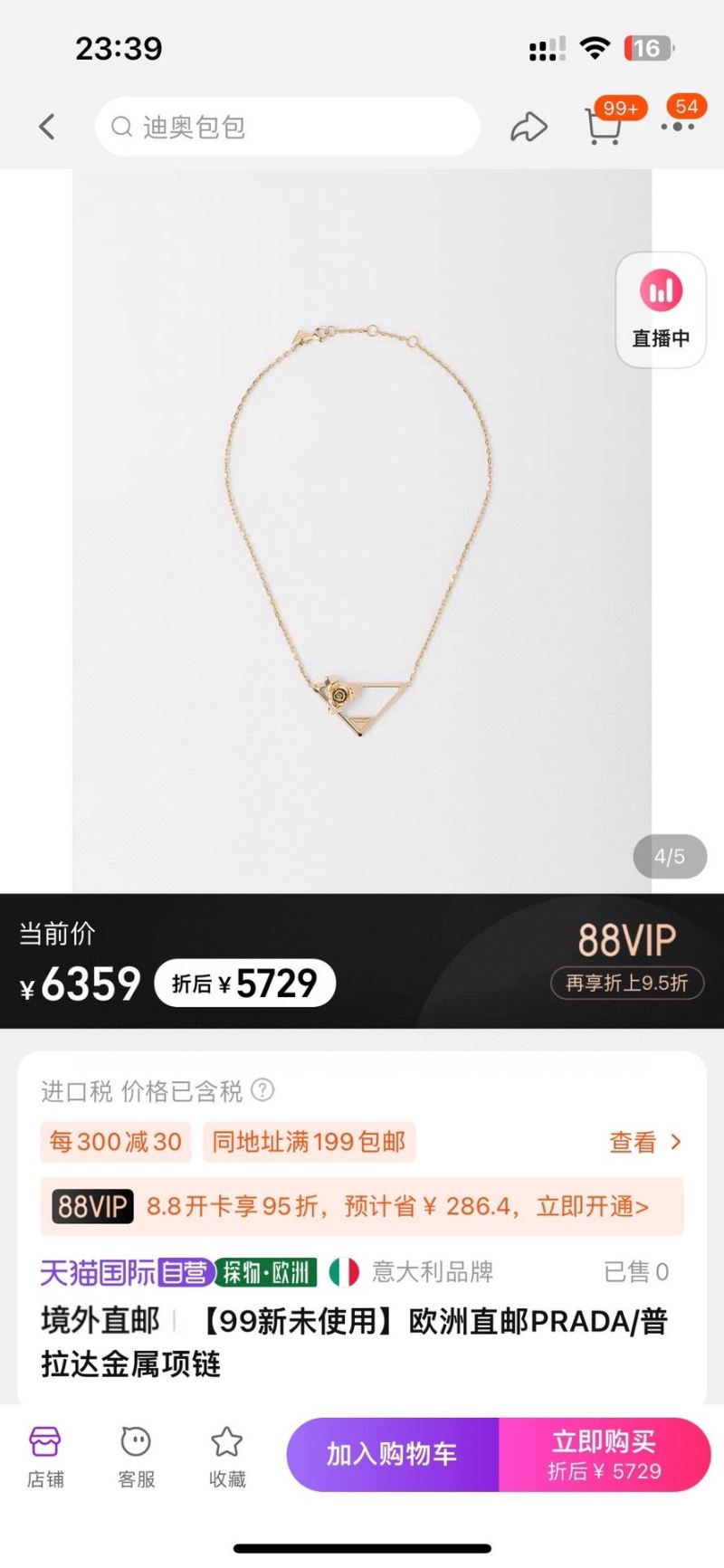Contact 客服 customer service

tap(136, 1457)
